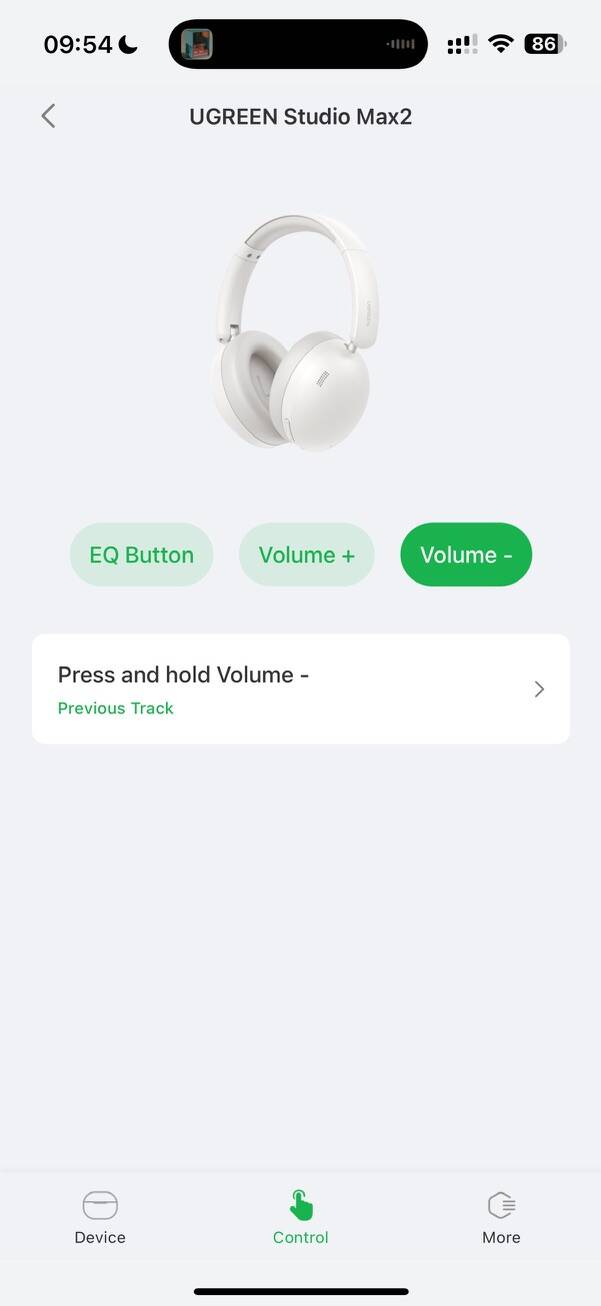Select the Volume - chip
The width and height of the screenshot is (601, 1306).
click(x=466, y=555)
